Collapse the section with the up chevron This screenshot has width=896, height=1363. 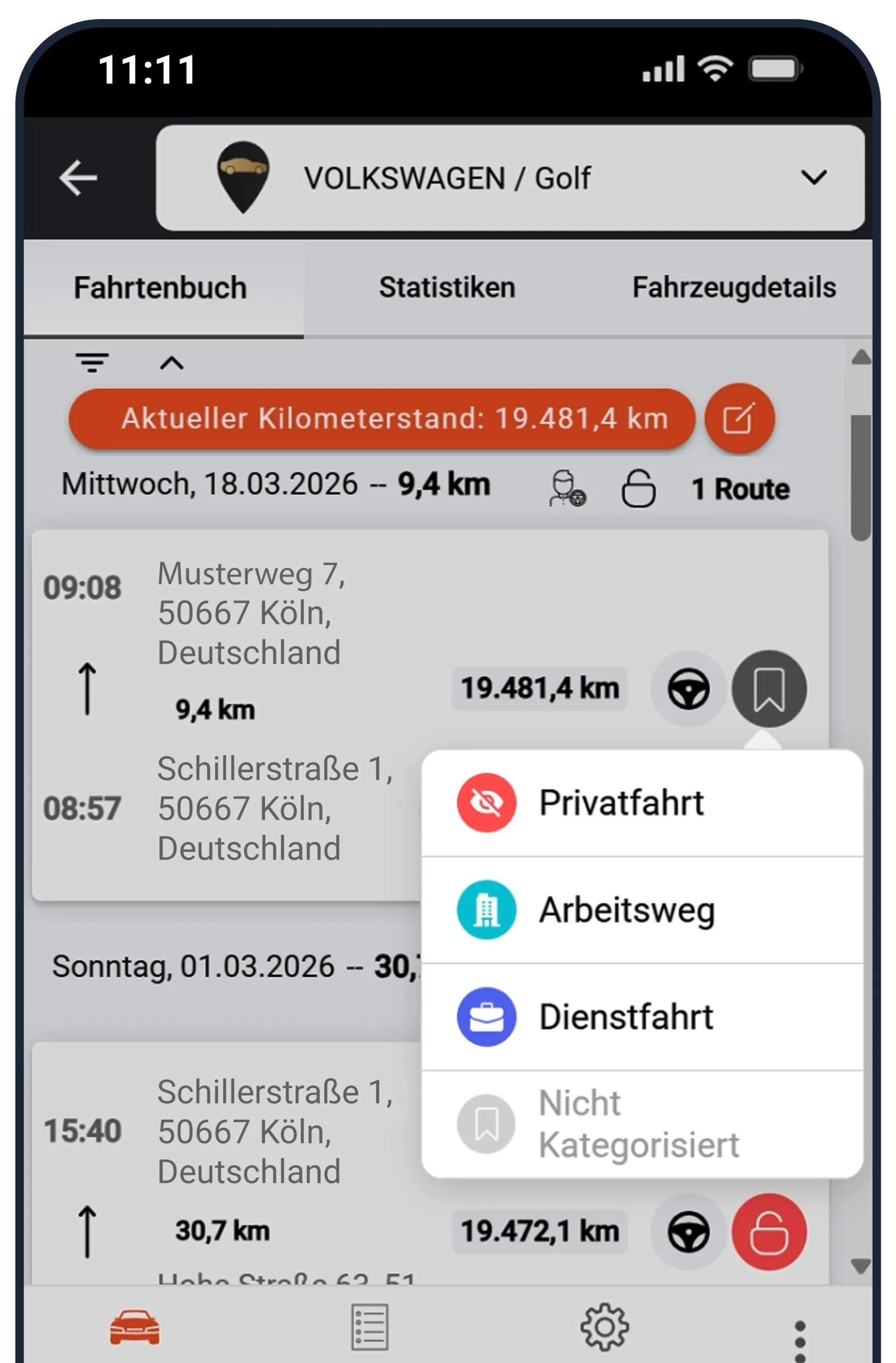[x=172, y=363]
